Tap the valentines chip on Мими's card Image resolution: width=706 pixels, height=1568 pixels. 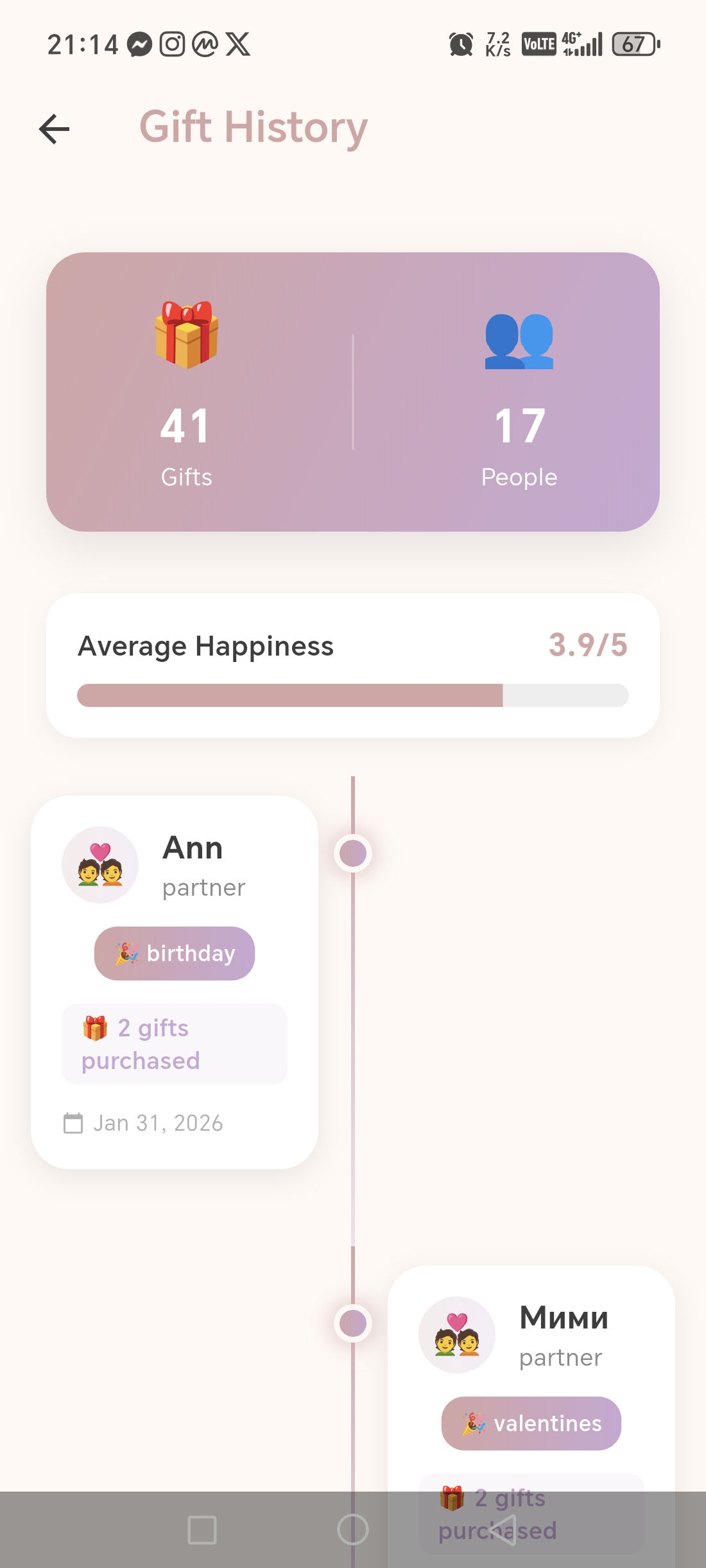(x=531, y=1423)
